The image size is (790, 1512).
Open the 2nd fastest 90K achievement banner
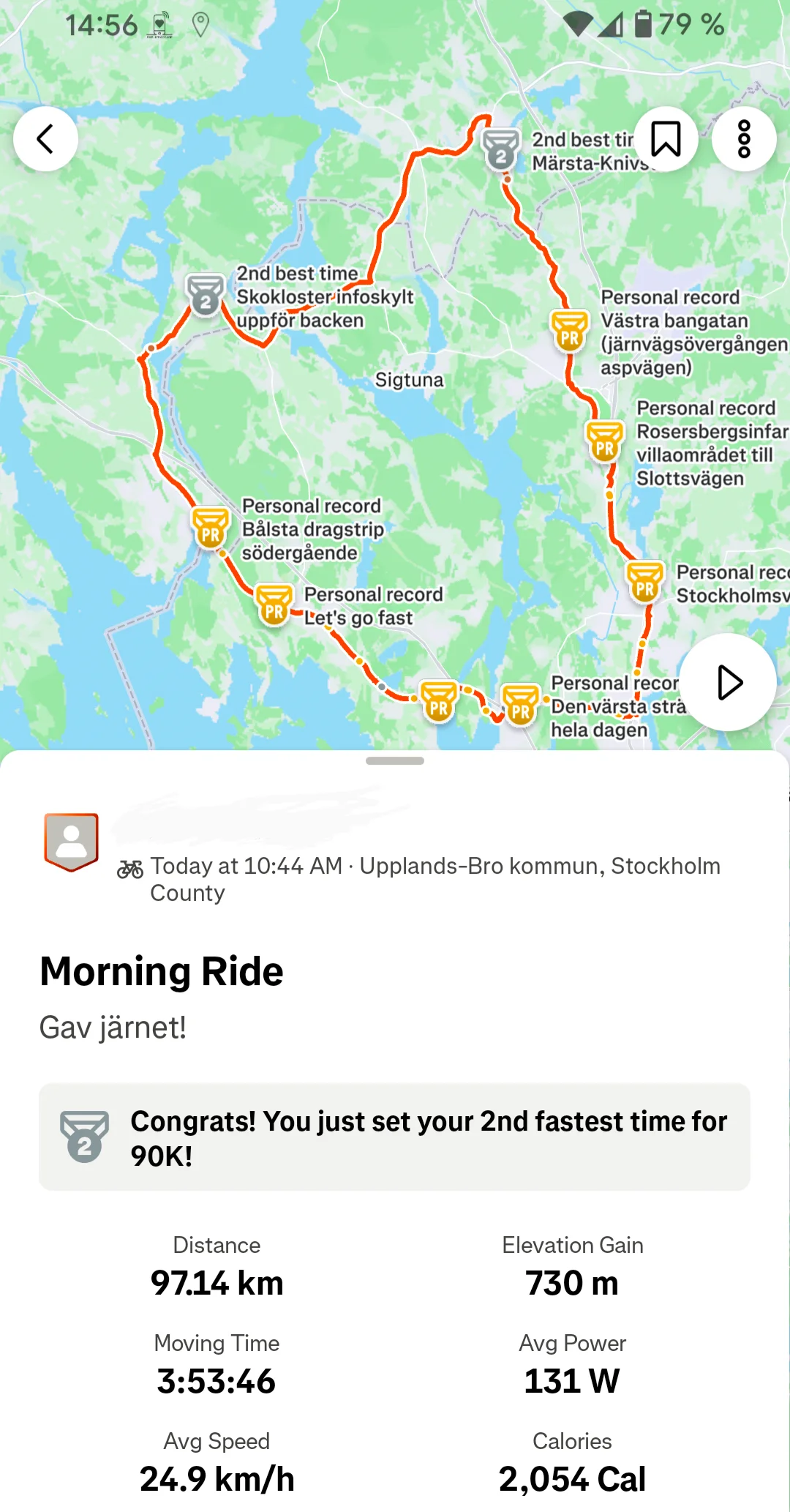tap(394, 1137)
